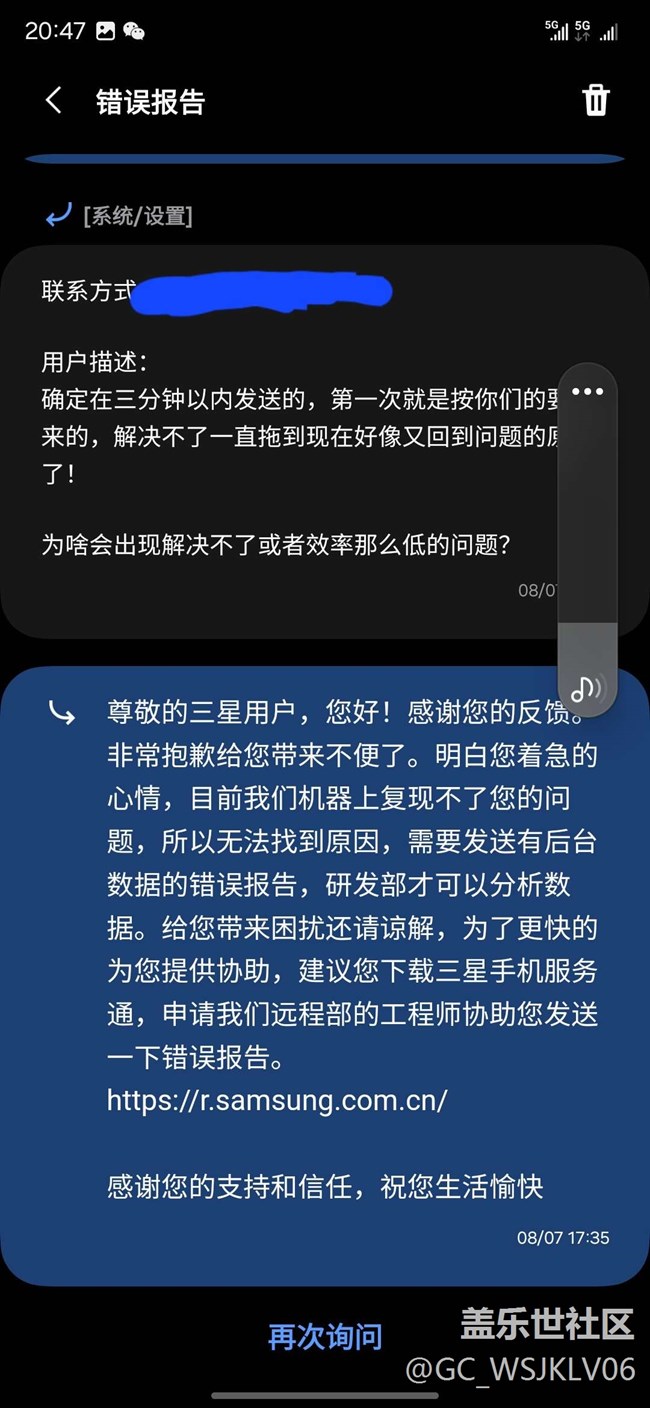Go back from the 错误报告 page

pos(54,101)
